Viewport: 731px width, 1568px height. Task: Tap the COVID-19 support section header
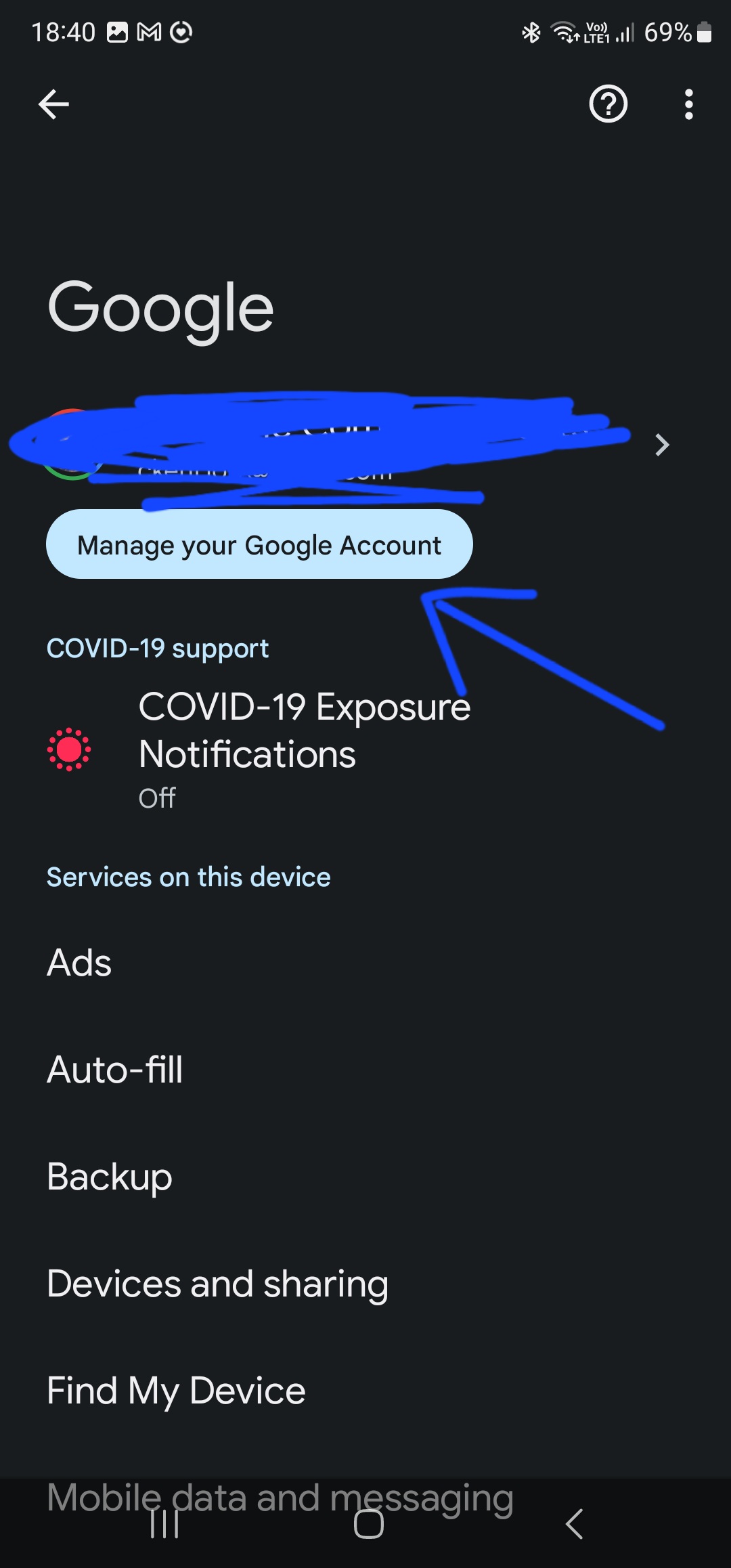158,648
